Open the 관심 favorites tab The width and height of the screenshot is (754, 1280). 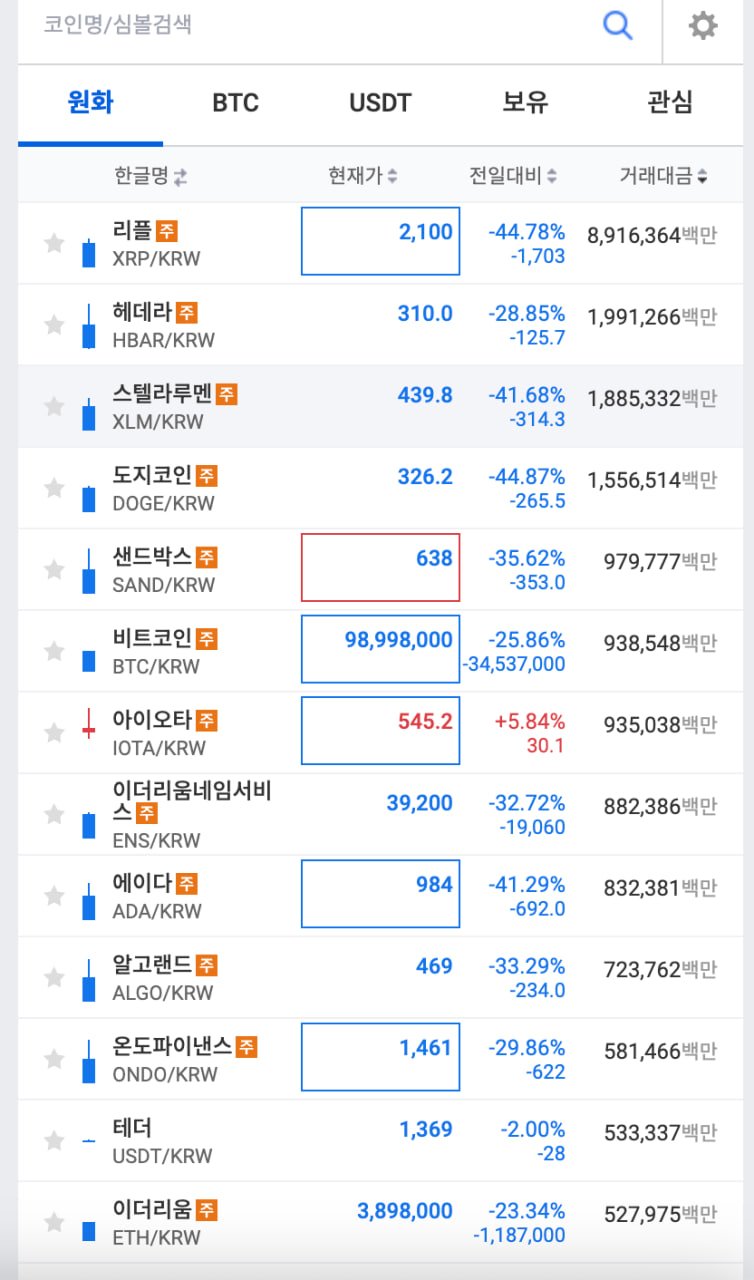[x=670, y=103]
